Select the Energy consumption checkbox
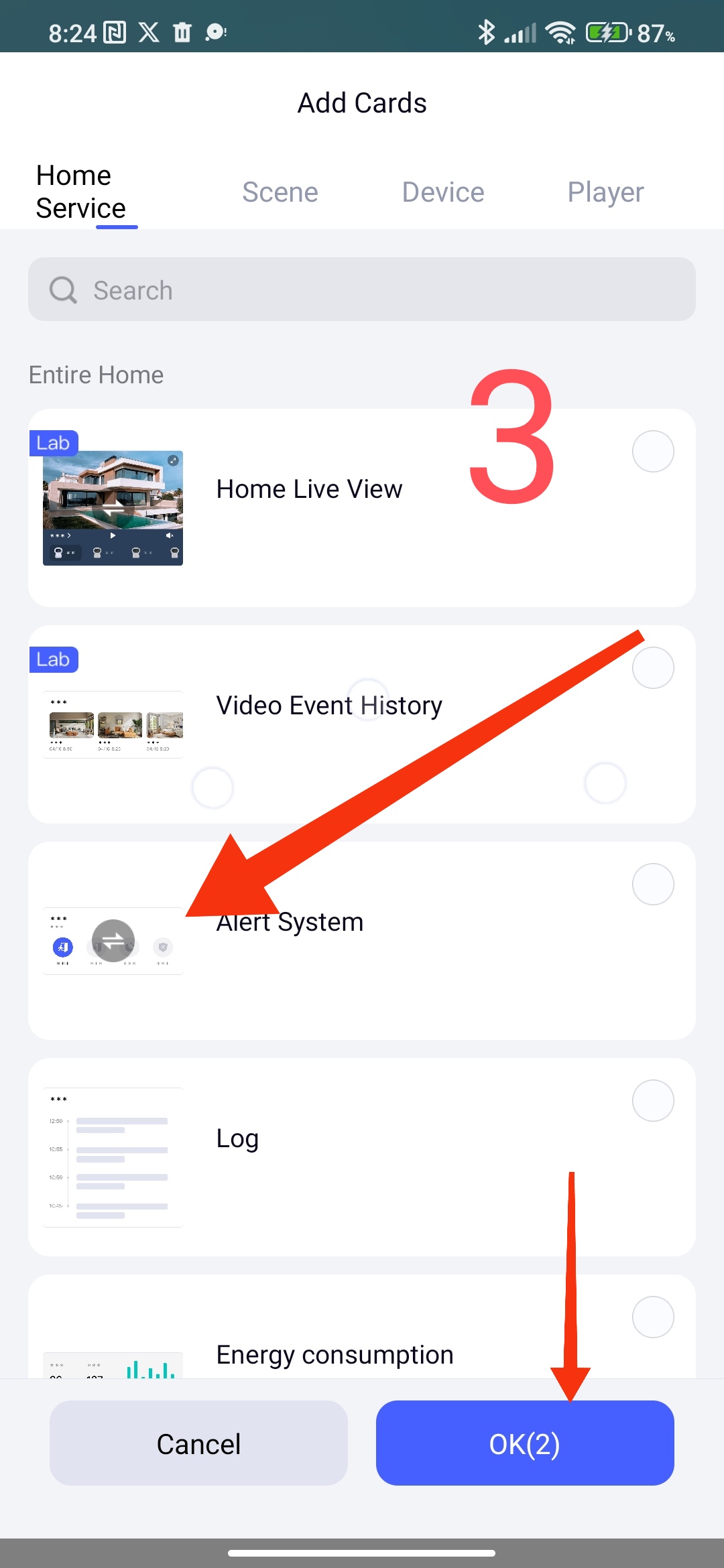 point(652,1317)
